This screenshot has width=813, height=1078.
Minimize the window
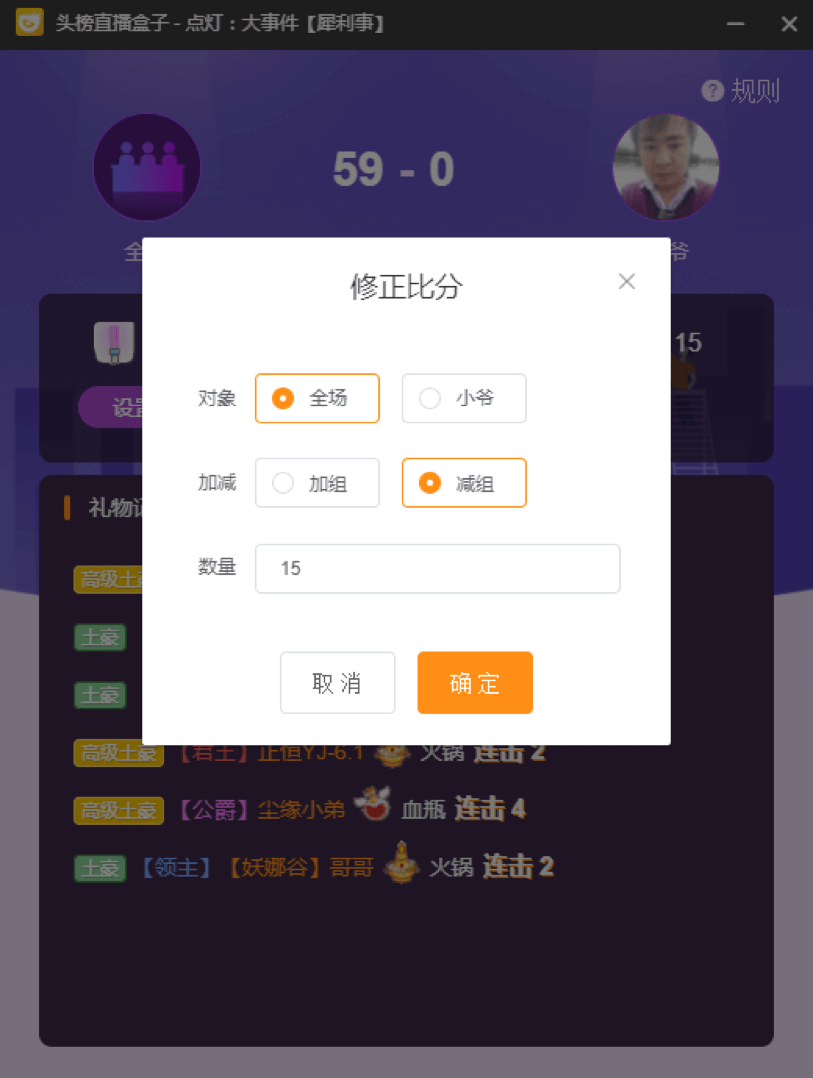click(736, 24)
